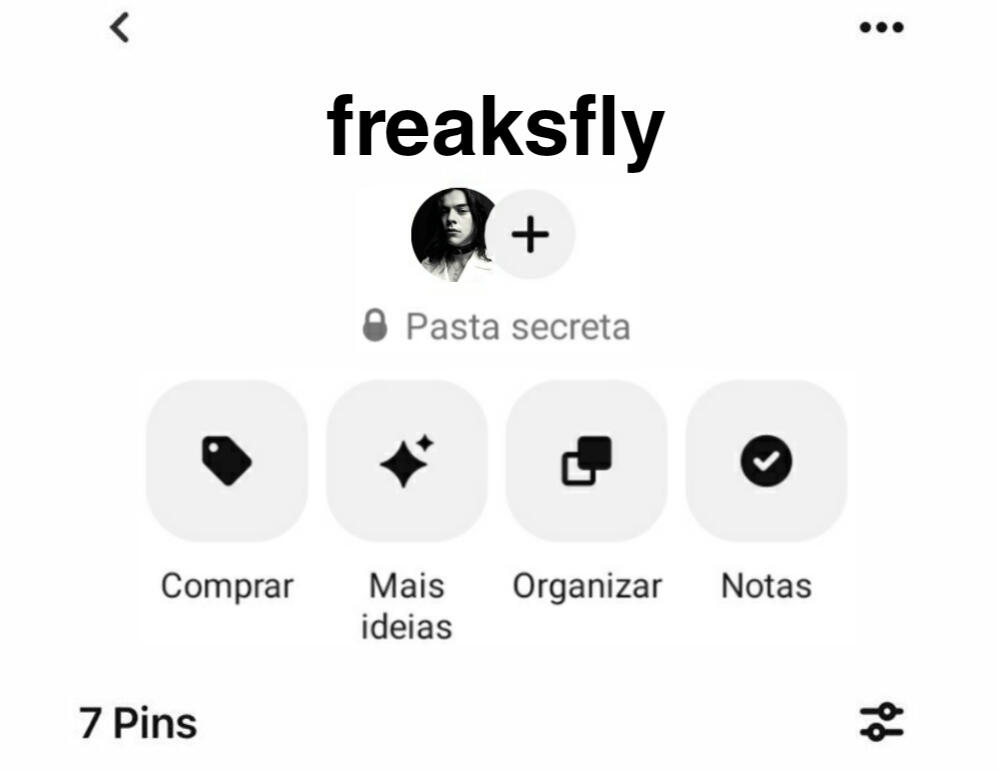Tap Organizar to arrange pins
Image resolution: width=997 pixels, height=771 pixels.
(586, 461)
